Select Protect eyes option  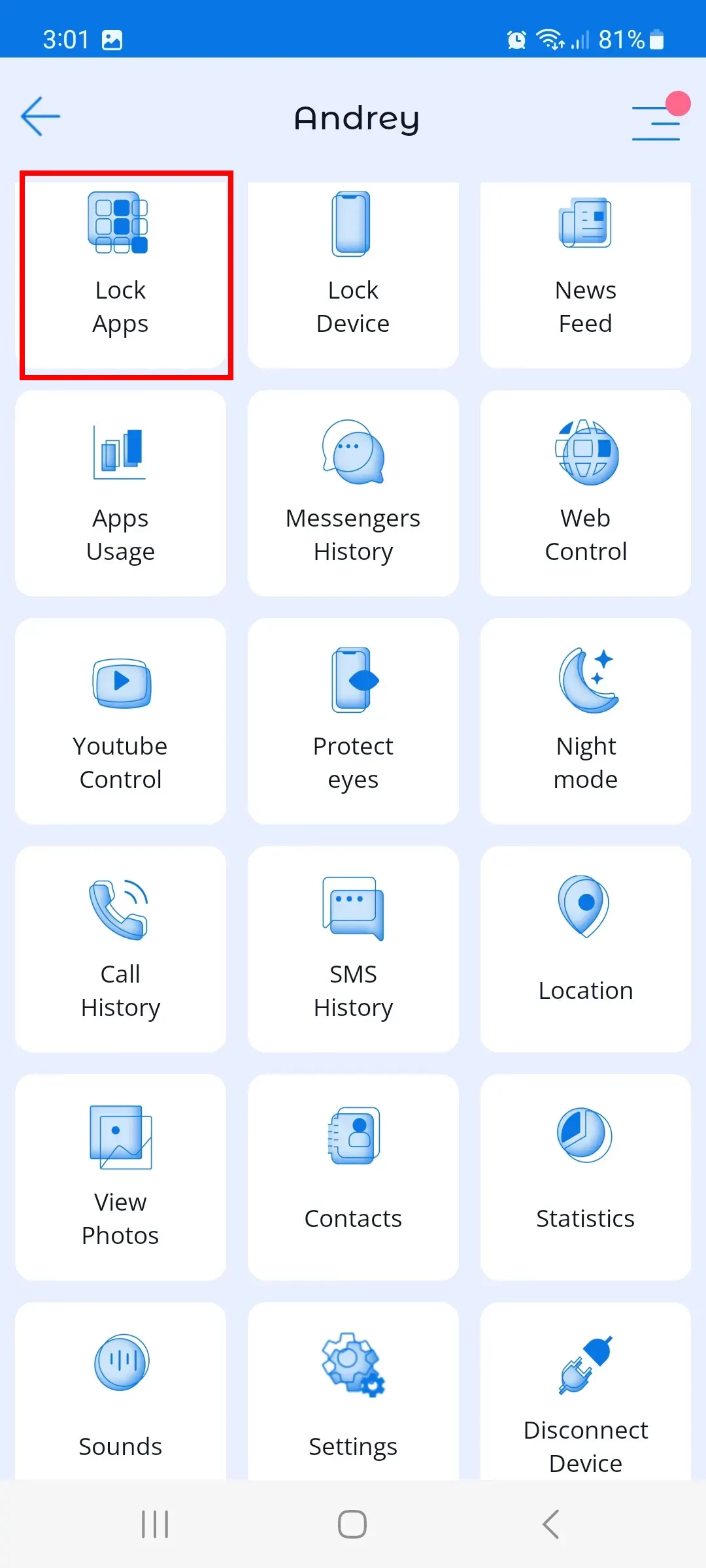353,721
